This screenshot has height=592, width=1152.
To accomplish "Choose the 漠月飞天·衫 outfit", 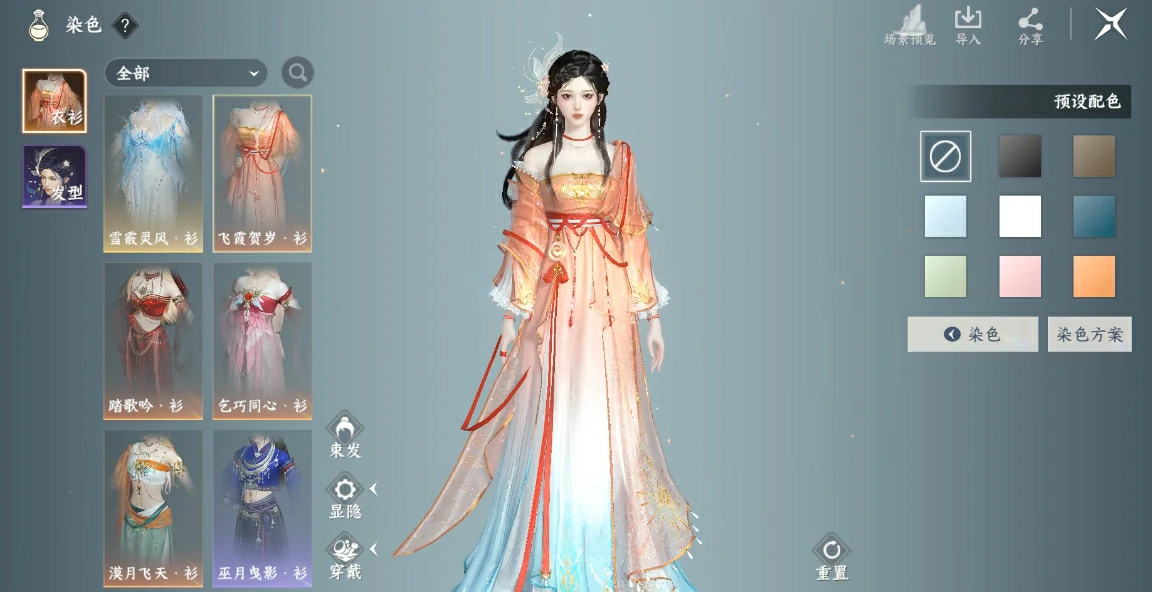I will pyautogui.click(x=153, y=507).
